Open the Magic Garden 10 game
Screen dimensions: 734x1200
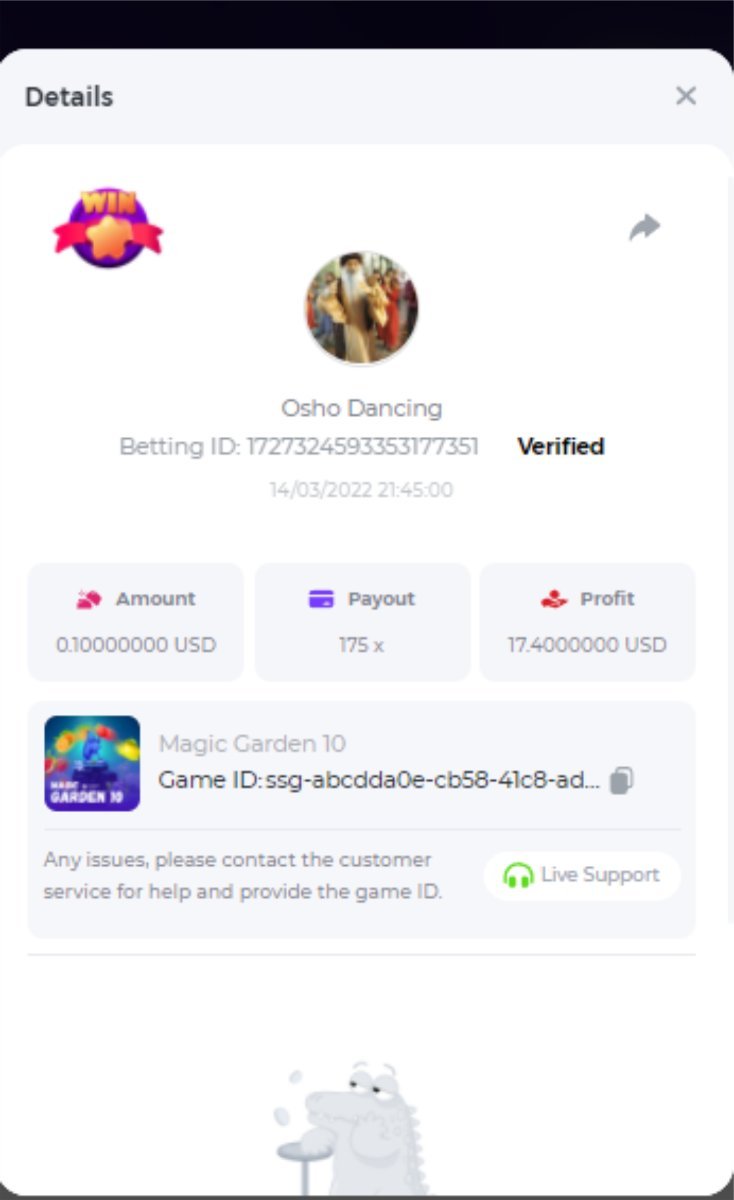coord(92,763)
